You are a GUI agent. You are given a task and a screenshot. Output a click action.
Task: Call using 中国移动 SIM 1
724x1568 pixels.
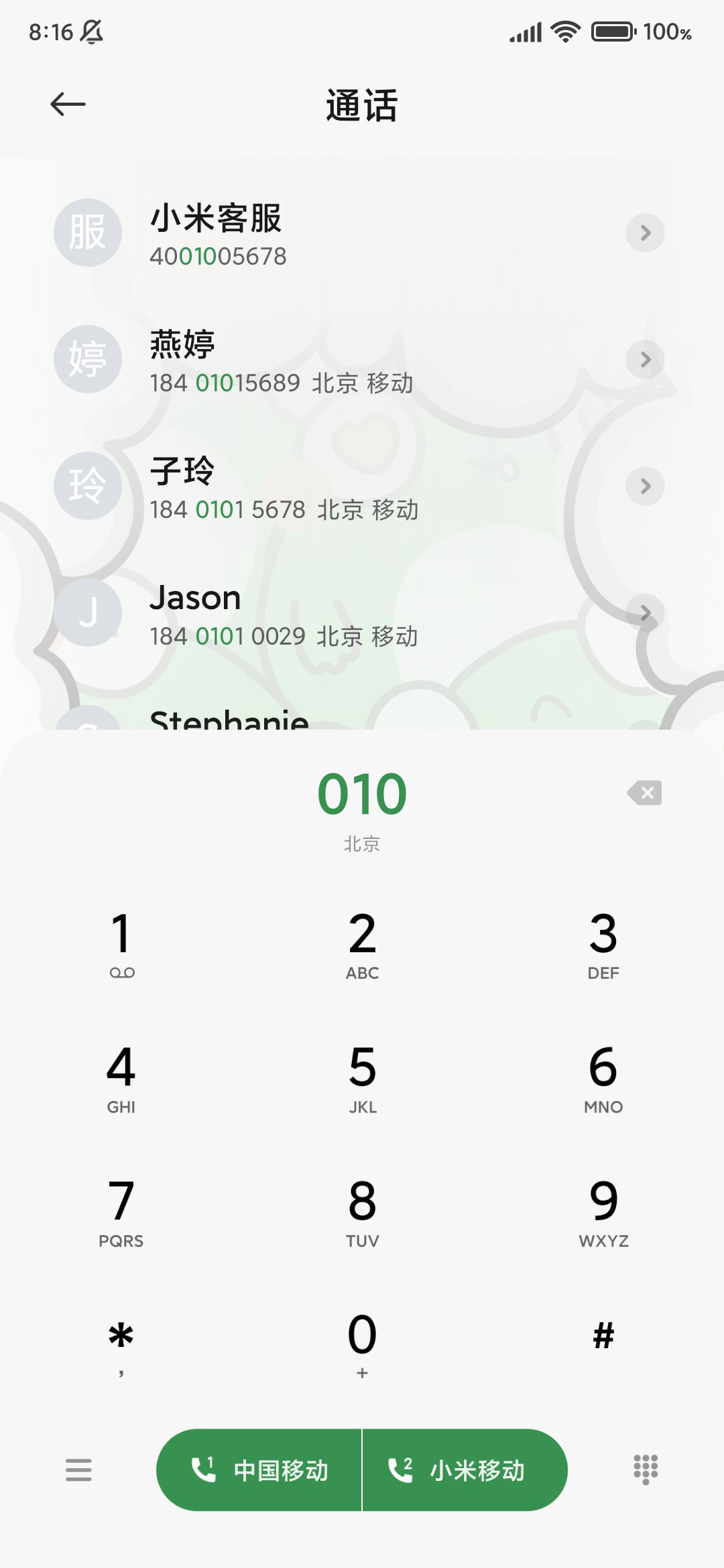(x=259, y=1470)
